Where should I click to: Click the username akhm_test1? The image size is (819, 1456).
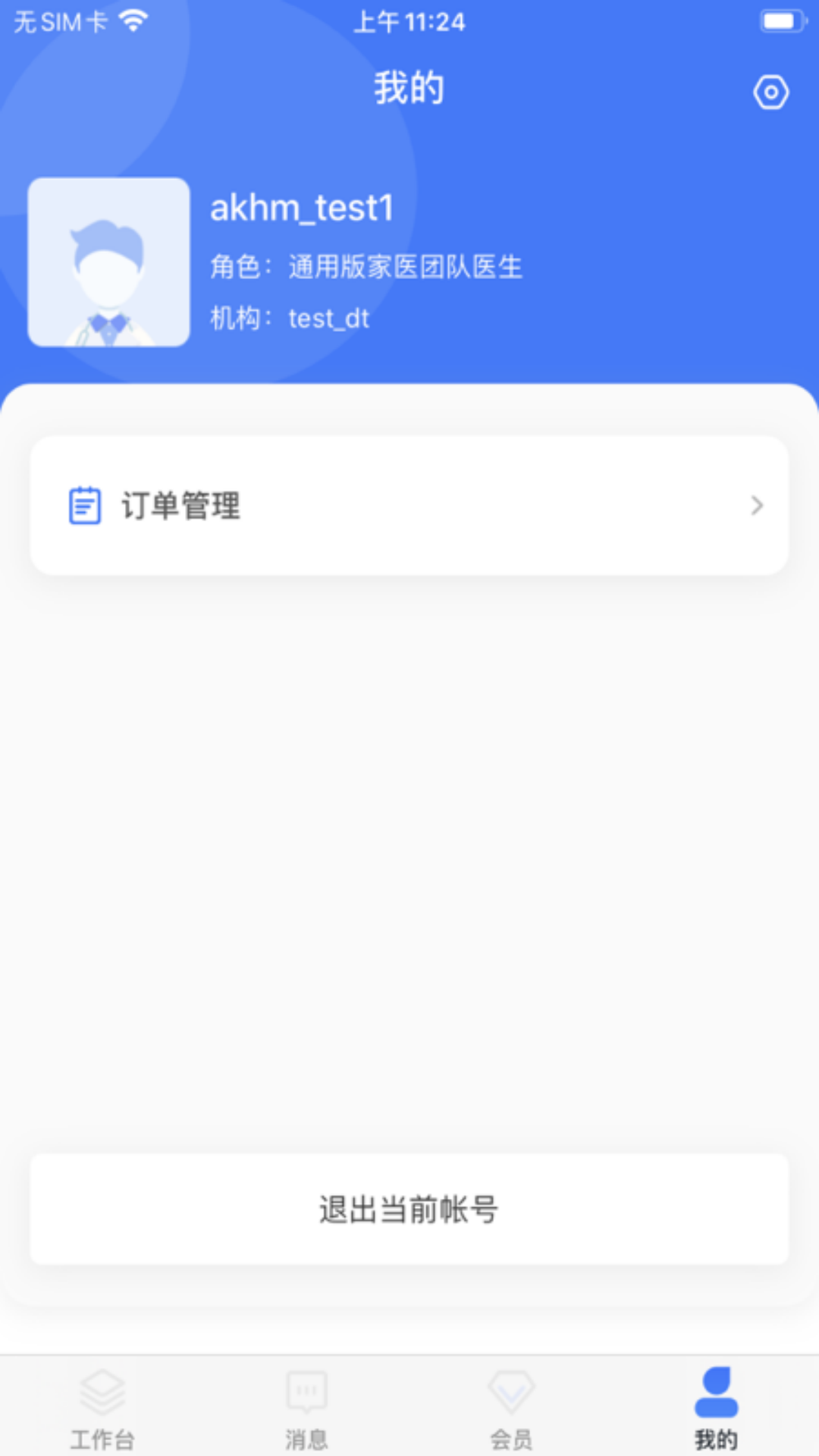coord(302,209)
